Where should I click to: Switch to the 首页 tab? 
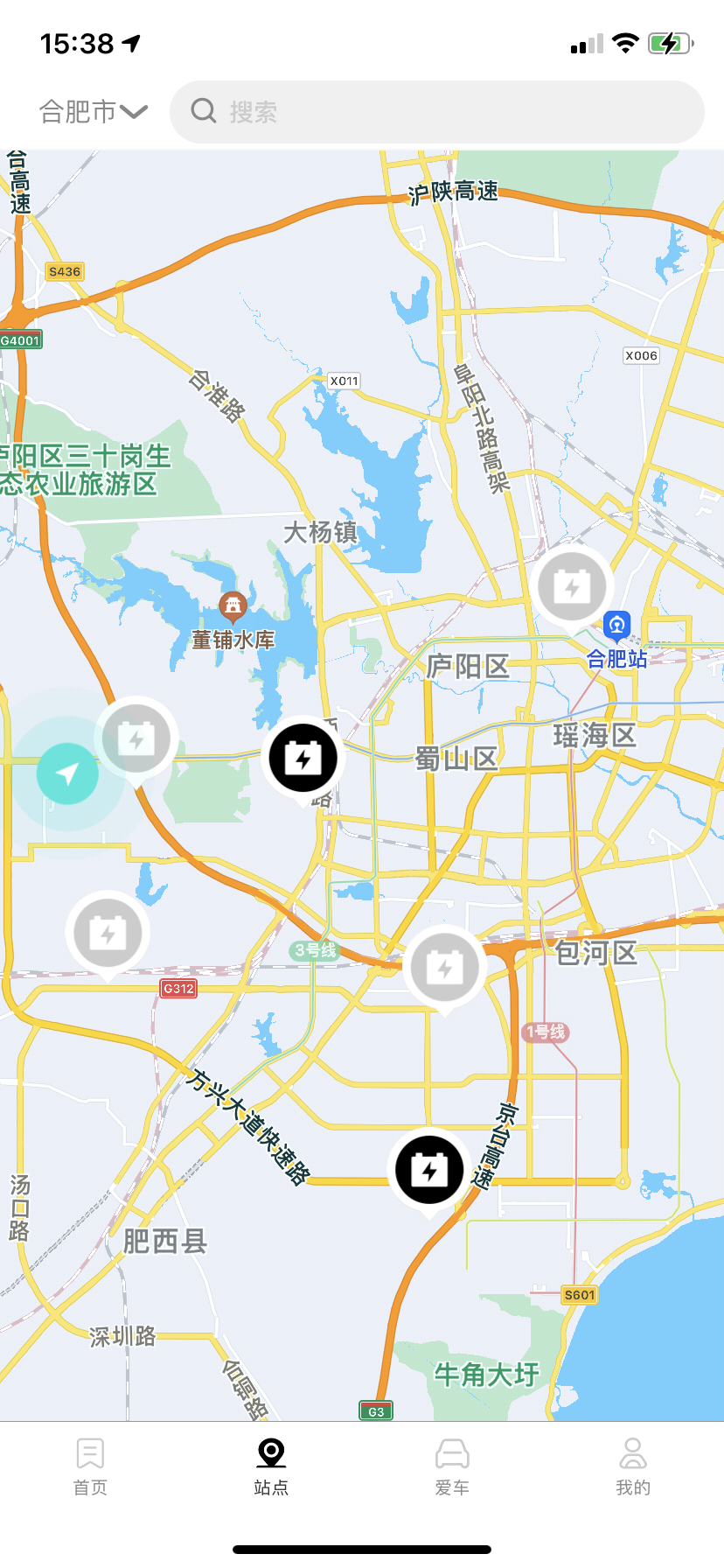(x=90, y=1467)
